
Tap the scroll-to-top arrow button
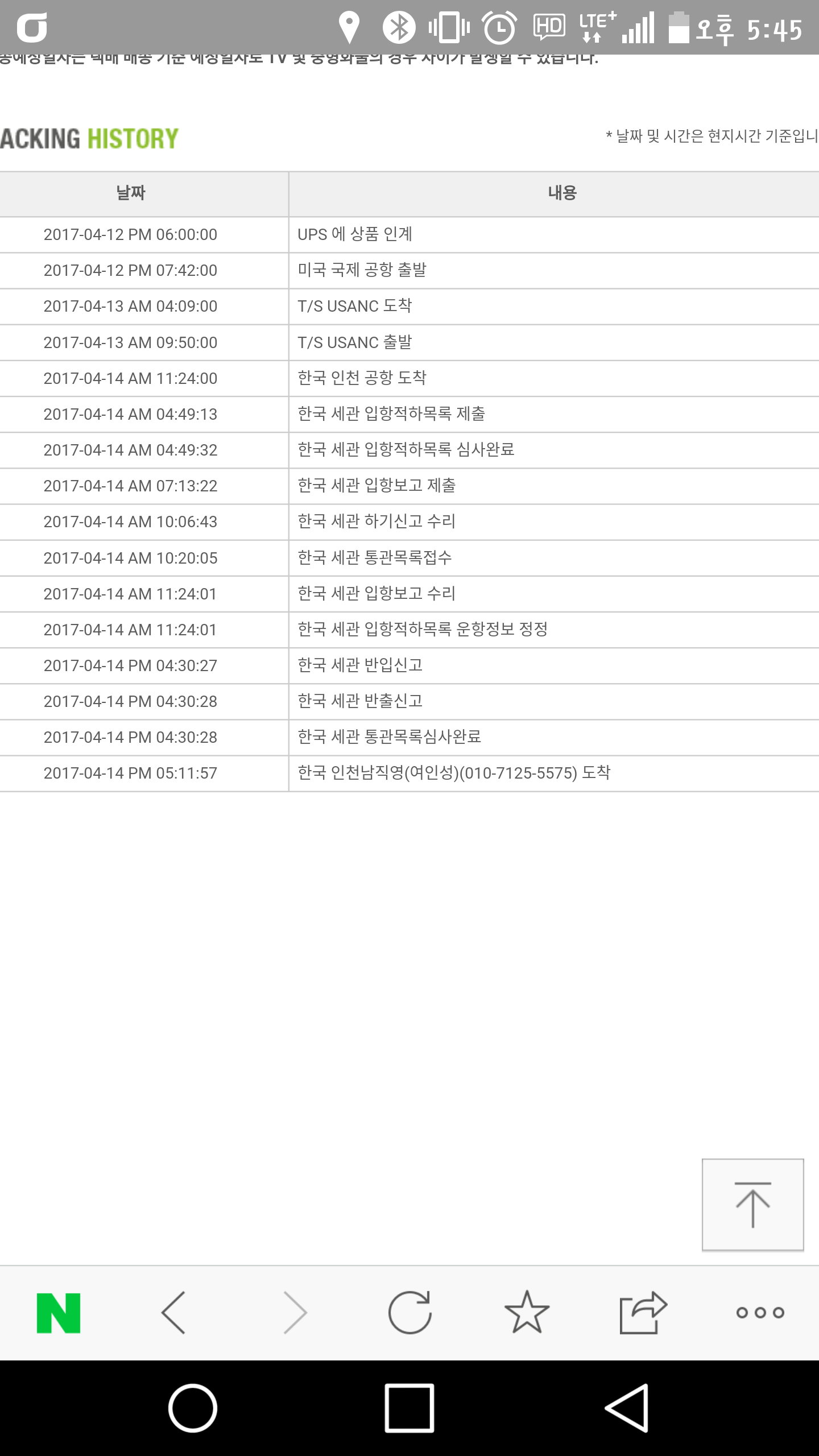(x=752, y=1204)
